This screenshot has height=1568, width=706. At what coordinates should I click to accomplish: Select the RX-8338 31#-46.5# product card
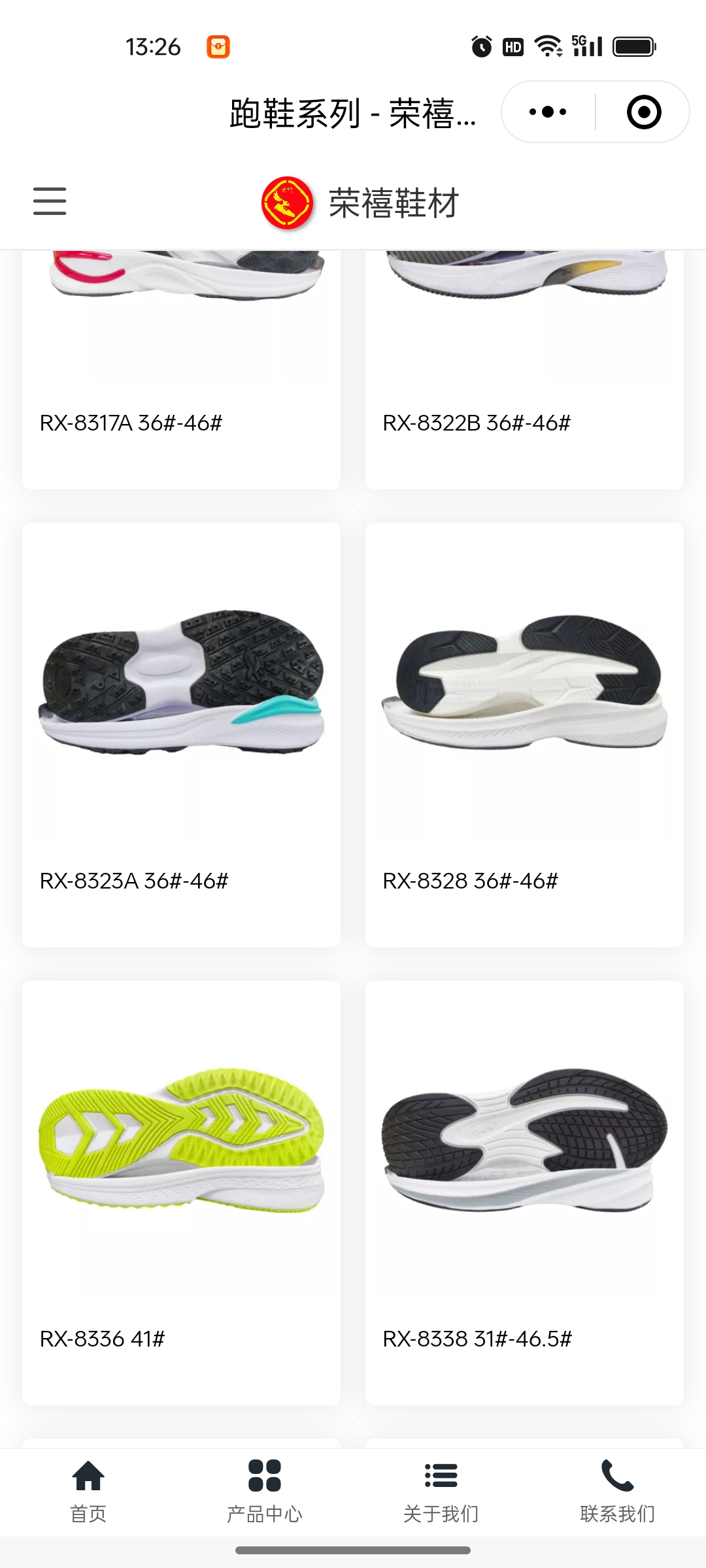[524, 1192]
